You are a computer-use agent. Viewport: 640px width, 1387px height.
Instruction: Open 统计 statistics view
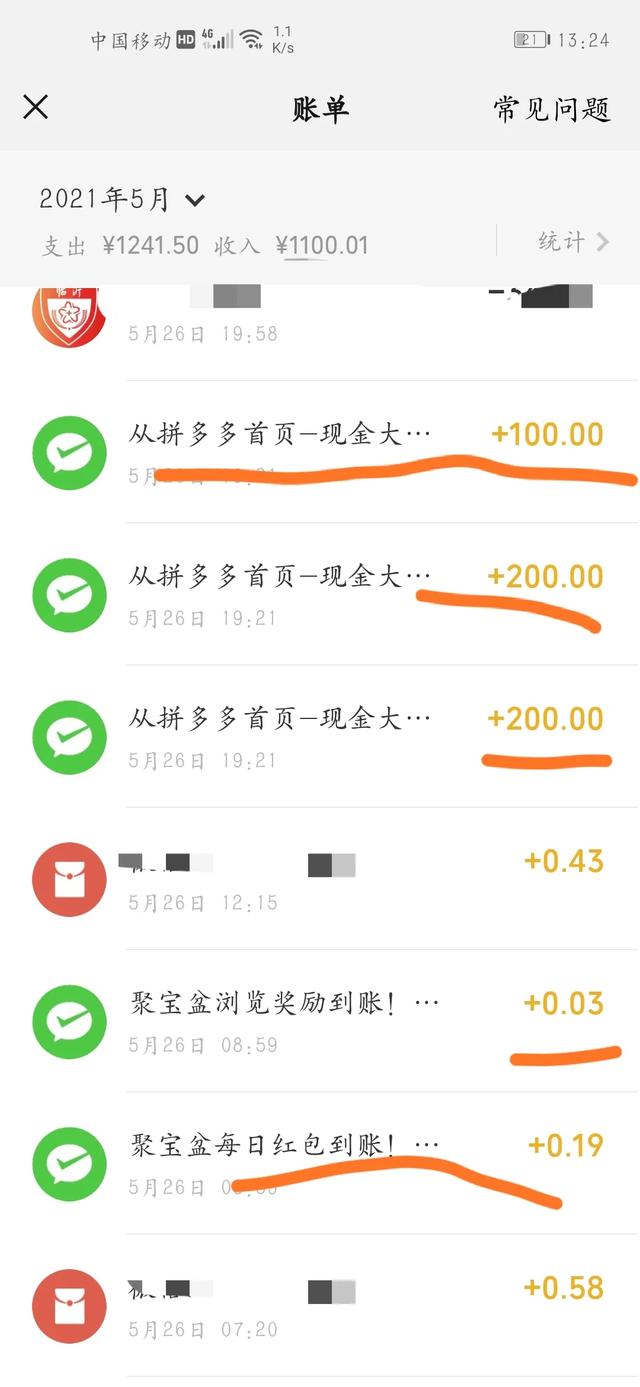pyautogui.click(x=573, y=241)
